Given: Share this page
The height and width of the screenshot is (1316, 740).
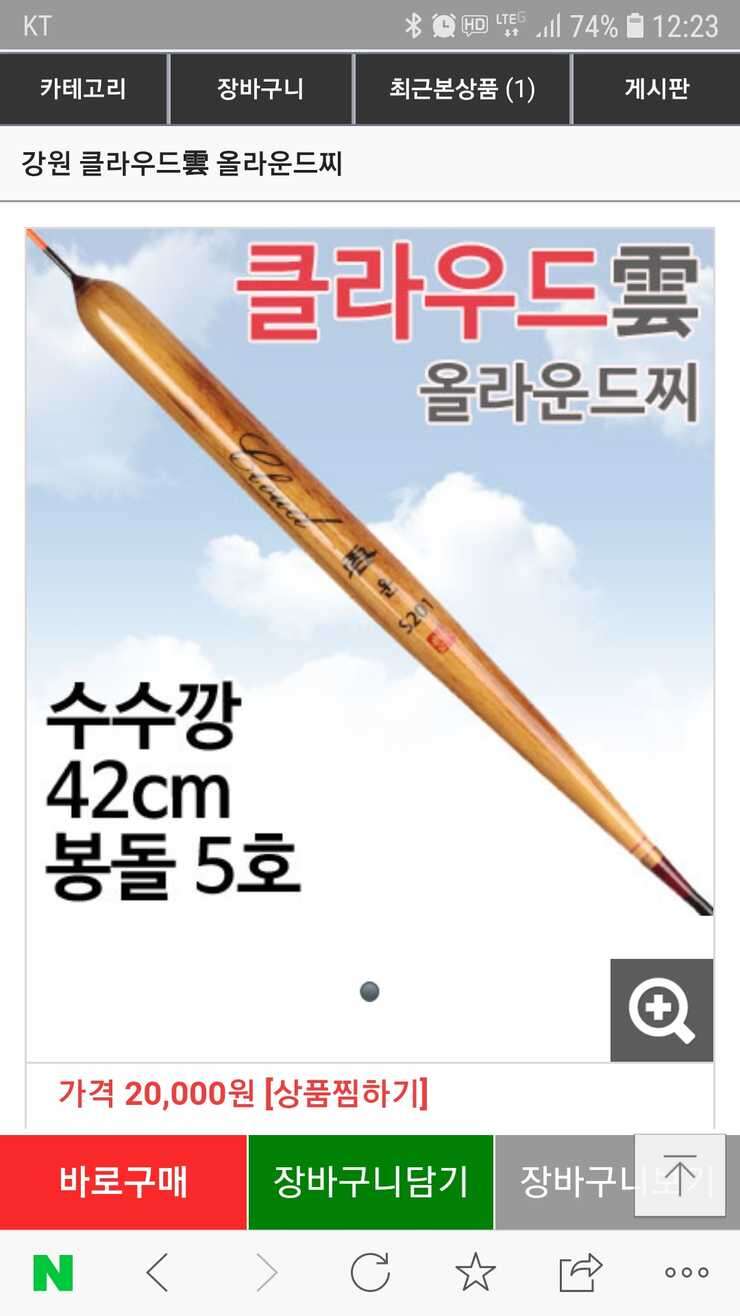Looking at the screenshot, I should [581, 1273].
